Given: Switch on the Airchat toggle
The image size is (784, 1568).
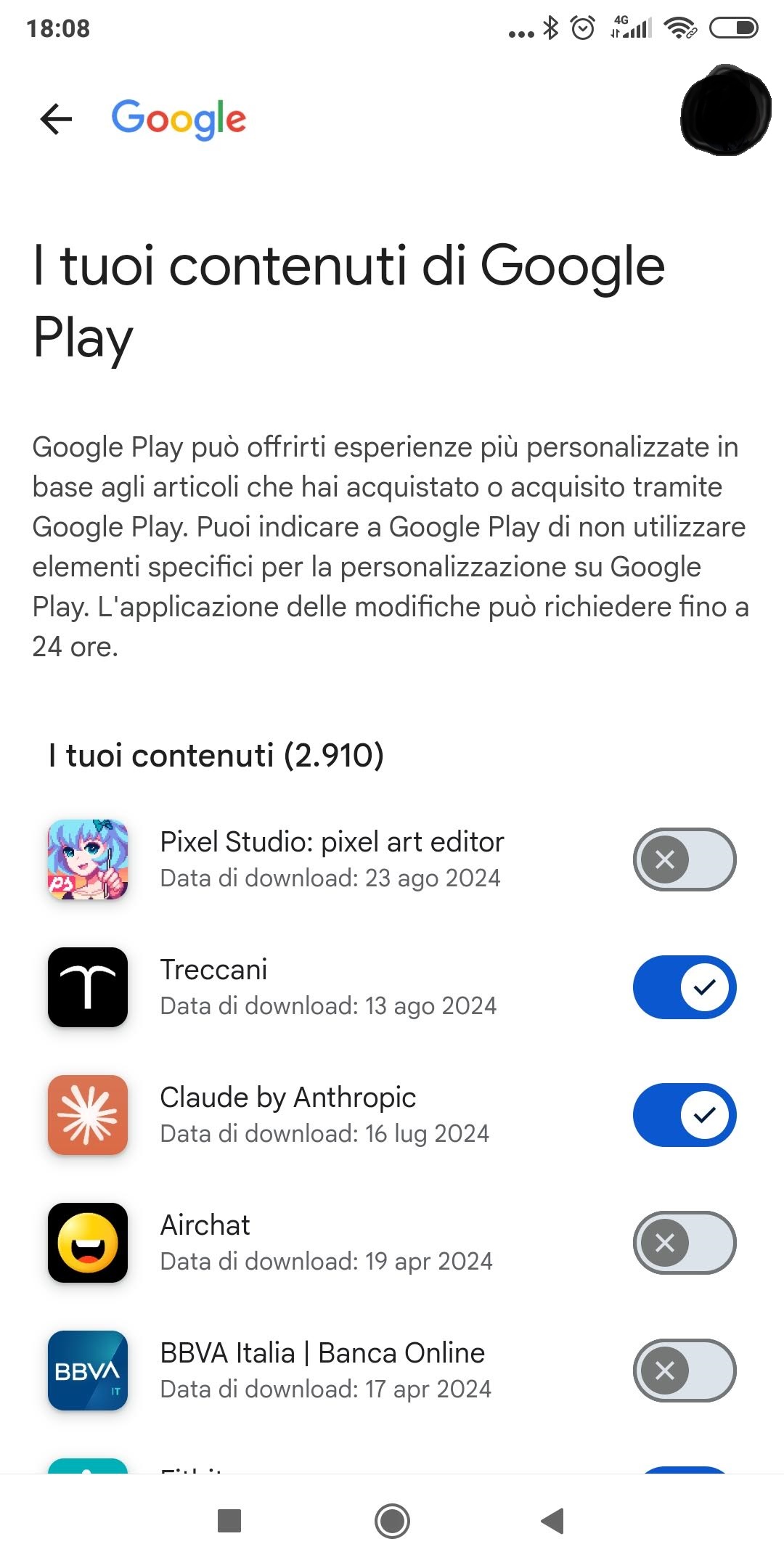Looking at the screenshot, I should (x=685, y=1243).
